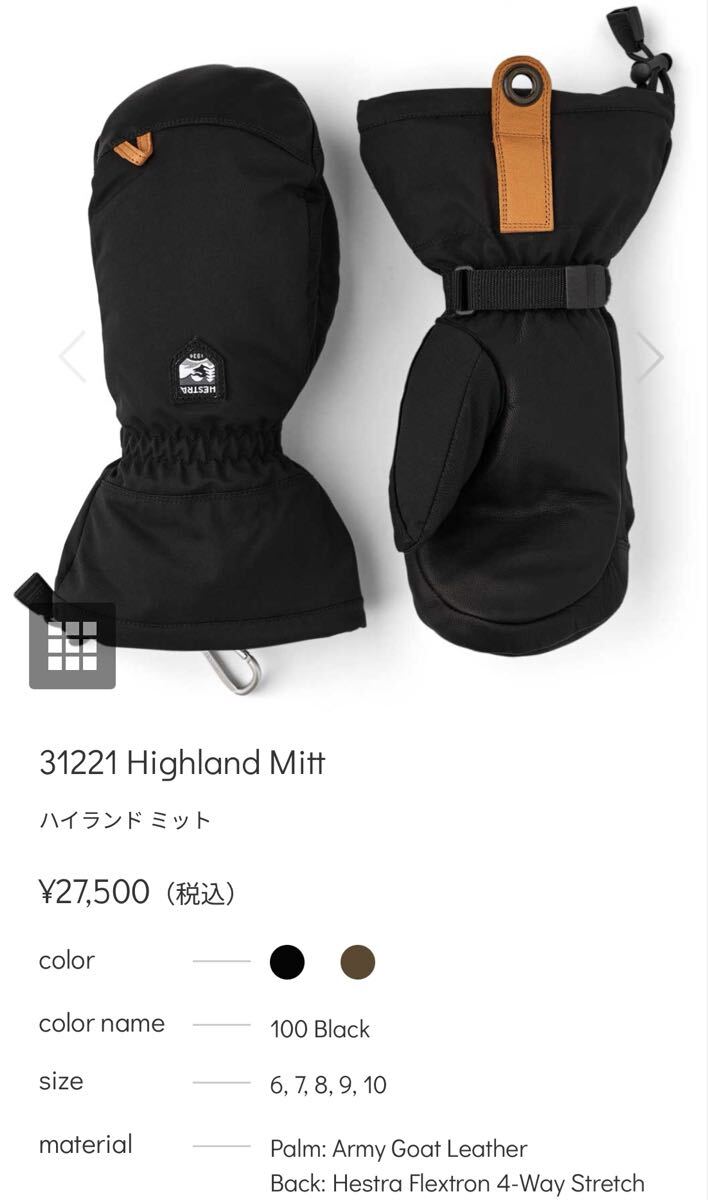Show the next product image
Image resolution: width=708 pixels, height=1200 pixels.
pos(650,356)
